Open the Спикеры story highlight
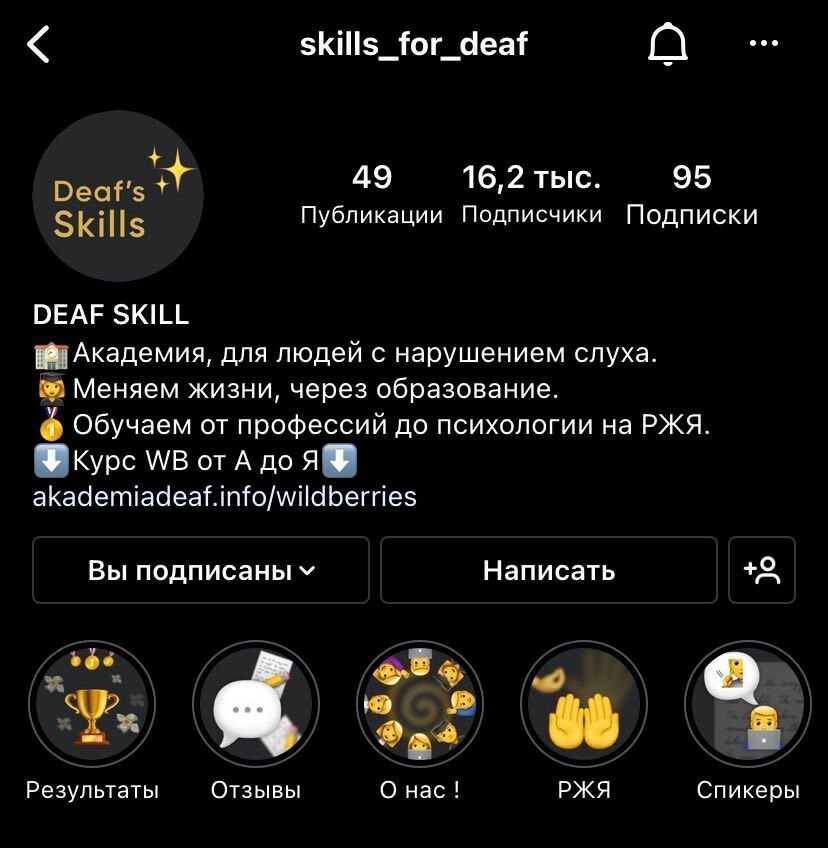Image resolution: width=828 pixels, height=848 pixels. [747, 704]
